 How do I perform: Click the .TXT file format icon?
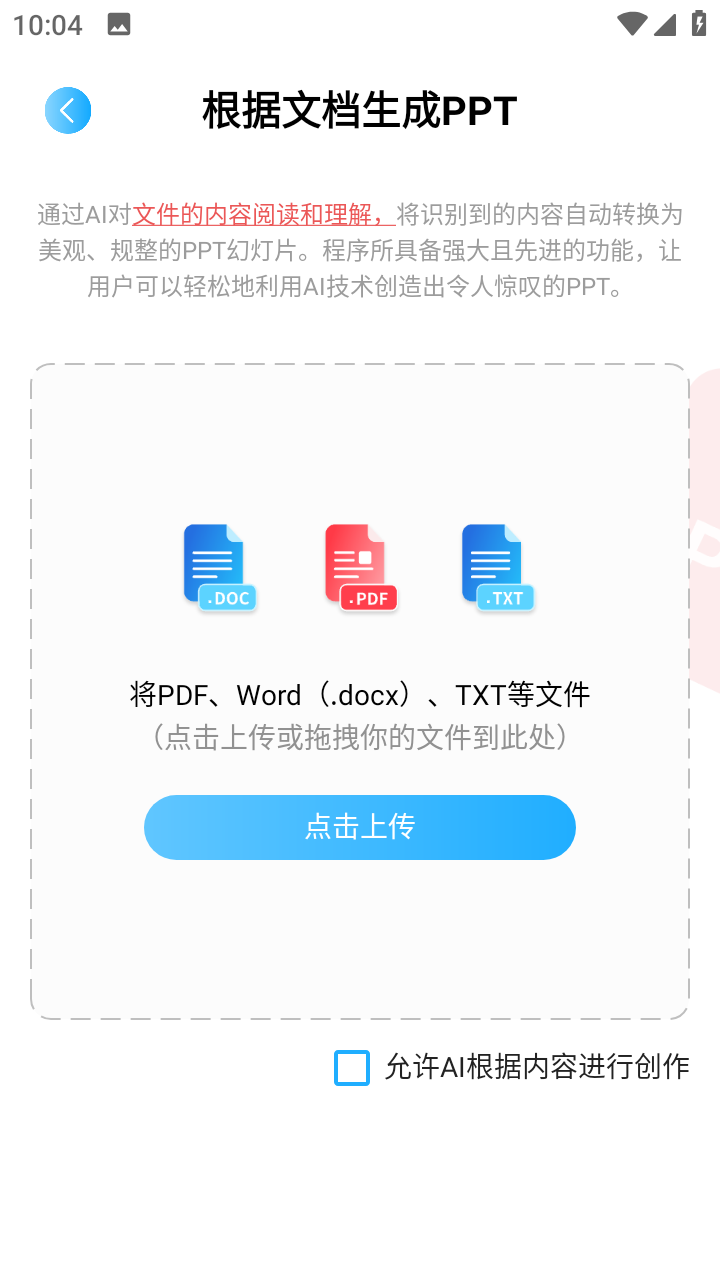(x=498, y=567)
